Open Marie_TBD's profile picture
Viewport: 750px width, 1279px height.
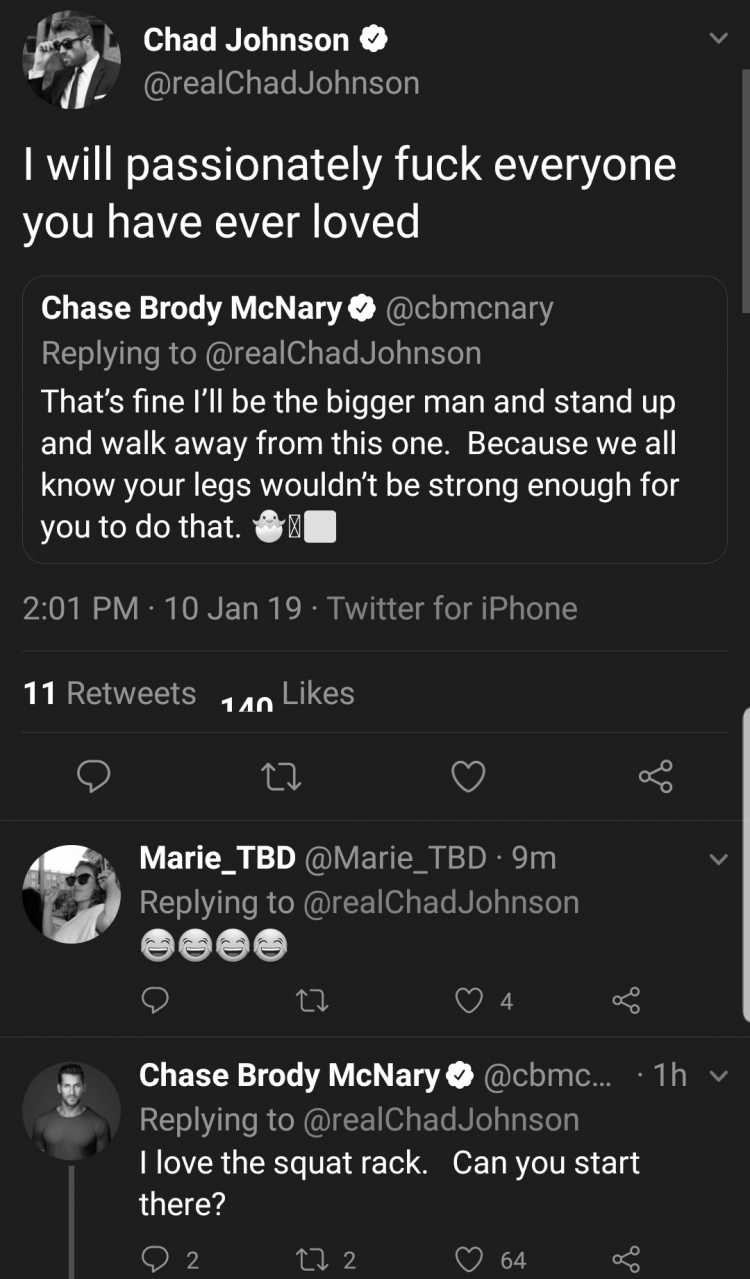point(71,894)
